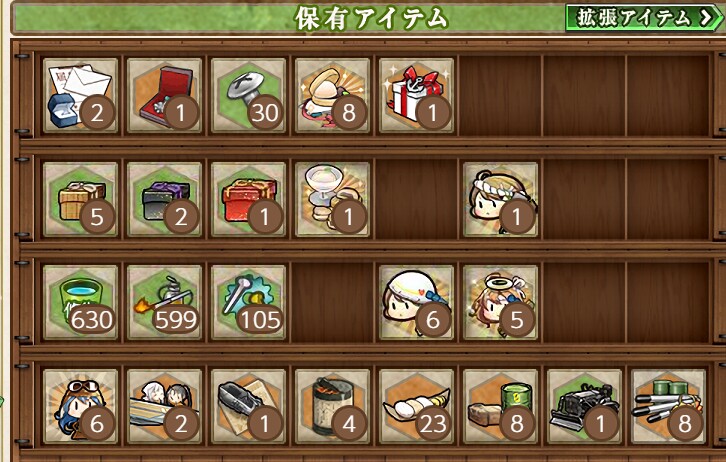
Task: Select the red medal box item (1)
Action: tap(164, 96)
